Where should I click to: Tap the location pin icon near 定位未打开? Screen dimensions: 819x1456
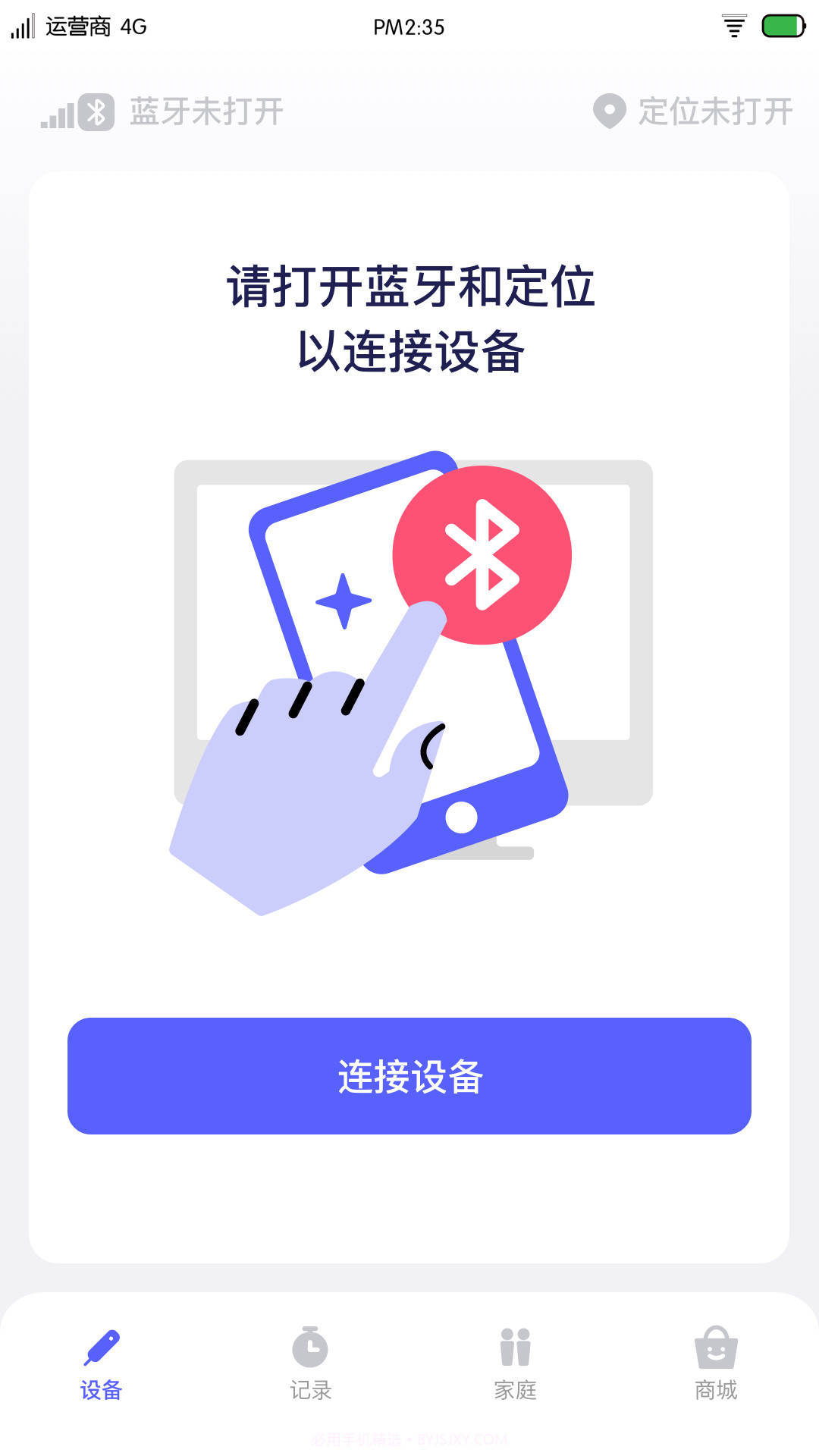click(x=611, y=112)
